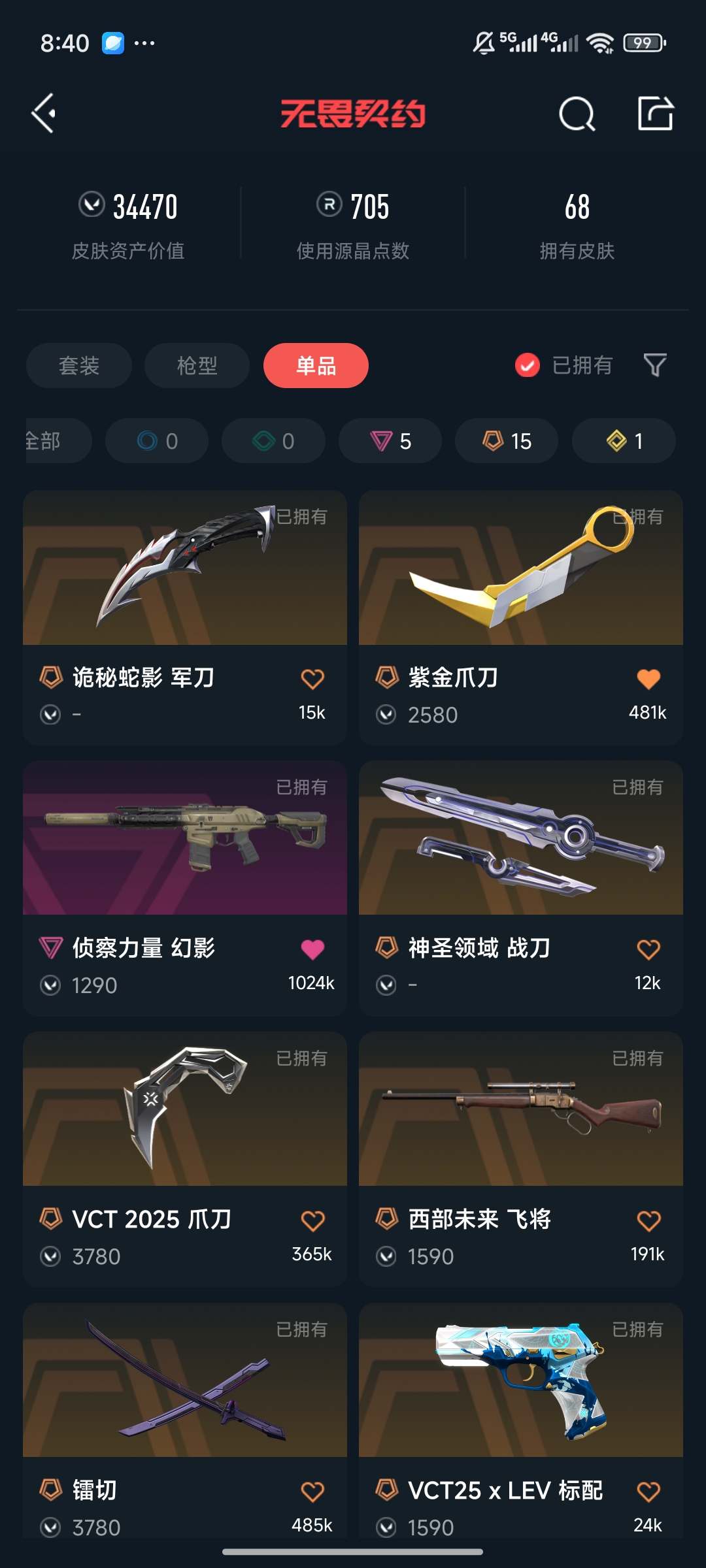Filter by orange tier chip showing 15
The height and width of the screenshot is (1568, 706).
pyautogui.click(x=507, y=441)
